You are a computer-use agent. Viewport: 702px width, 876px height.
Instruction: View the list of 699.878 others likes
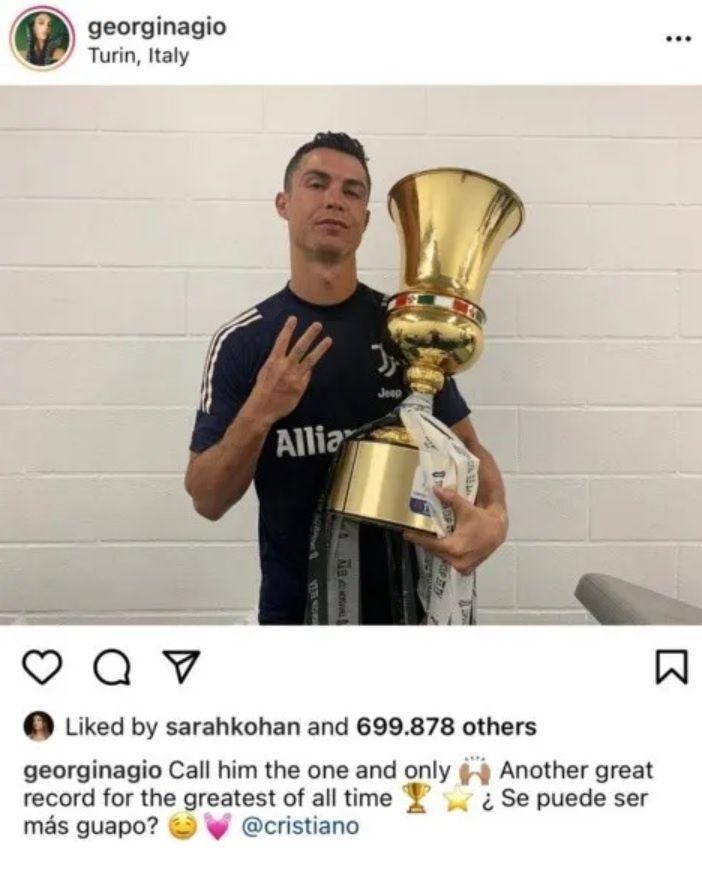(x=446, y=727)
